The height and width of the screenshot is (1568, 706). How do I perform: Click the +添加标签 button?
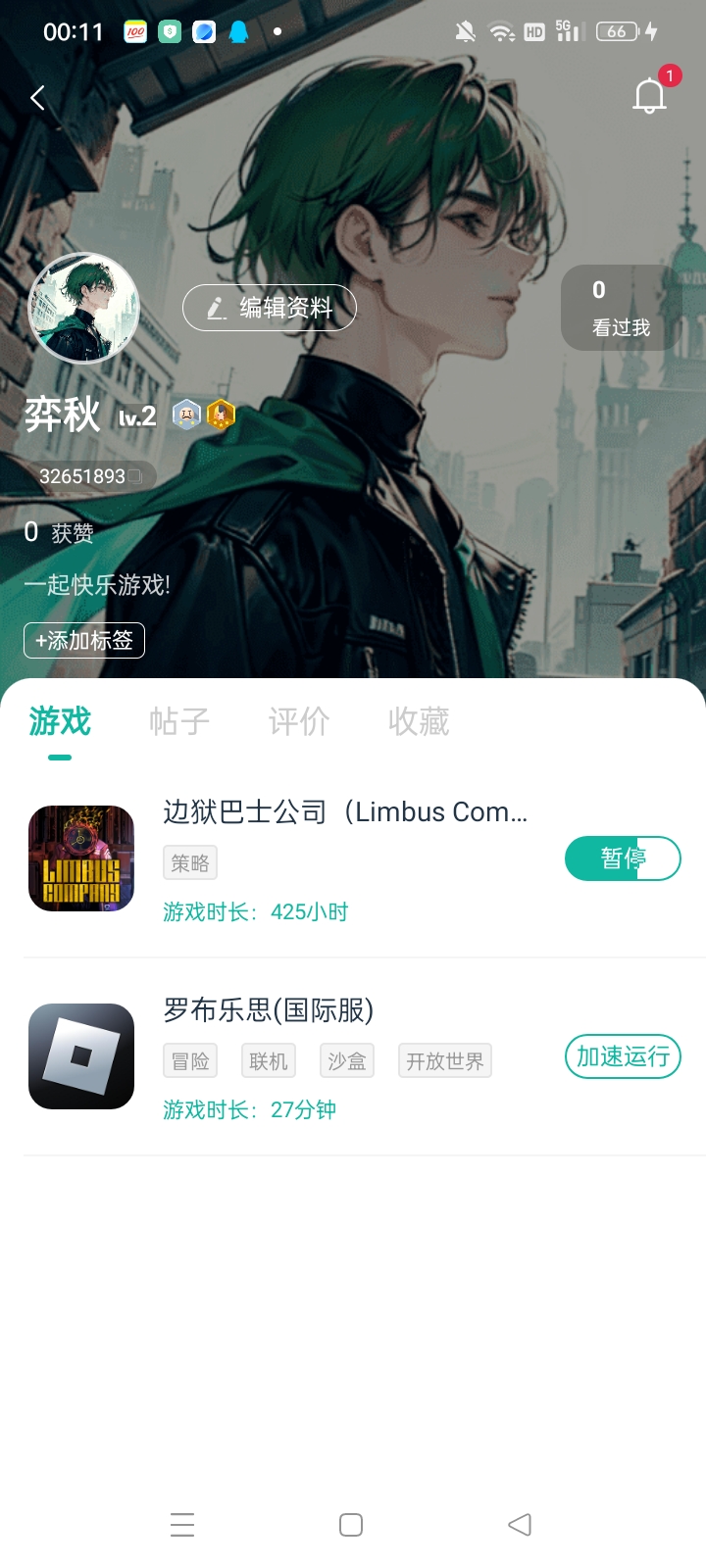(83, 640)
